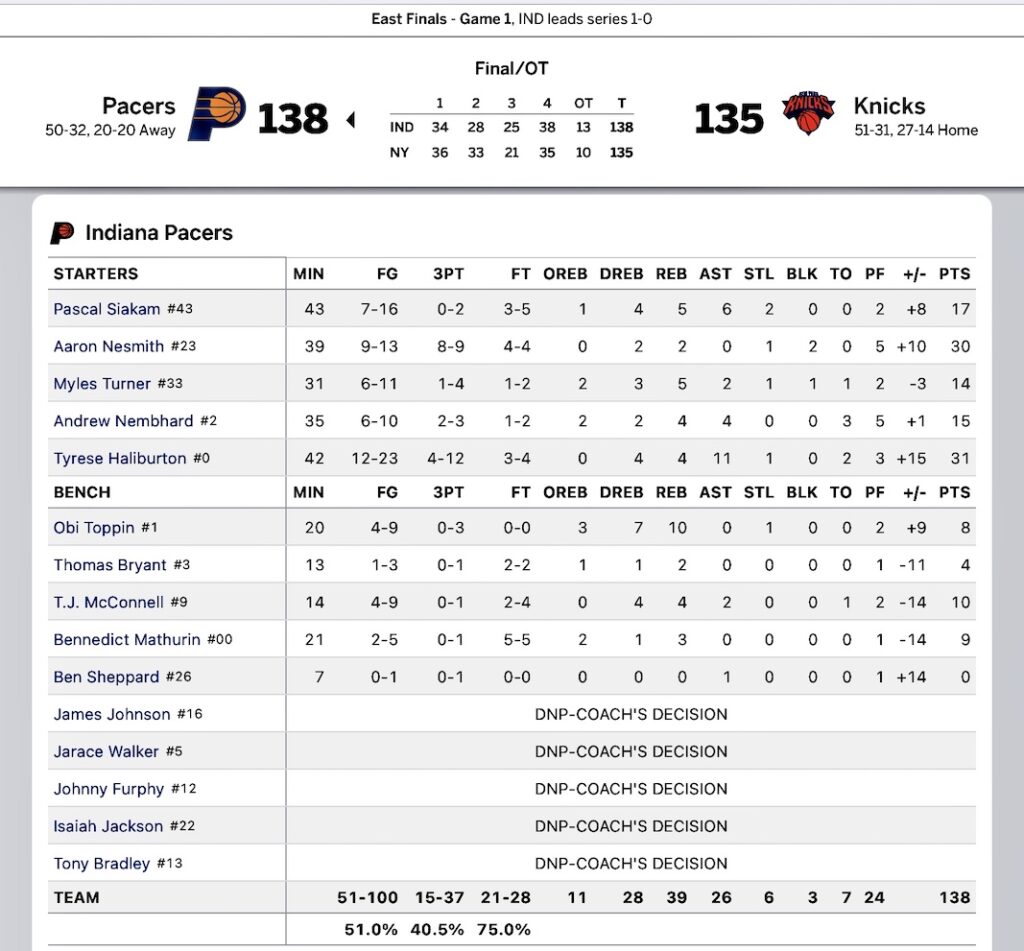The image size is (1024, 951).
Task: Open the Knicks team page from the scoreboard
Action: click(889, 106)
